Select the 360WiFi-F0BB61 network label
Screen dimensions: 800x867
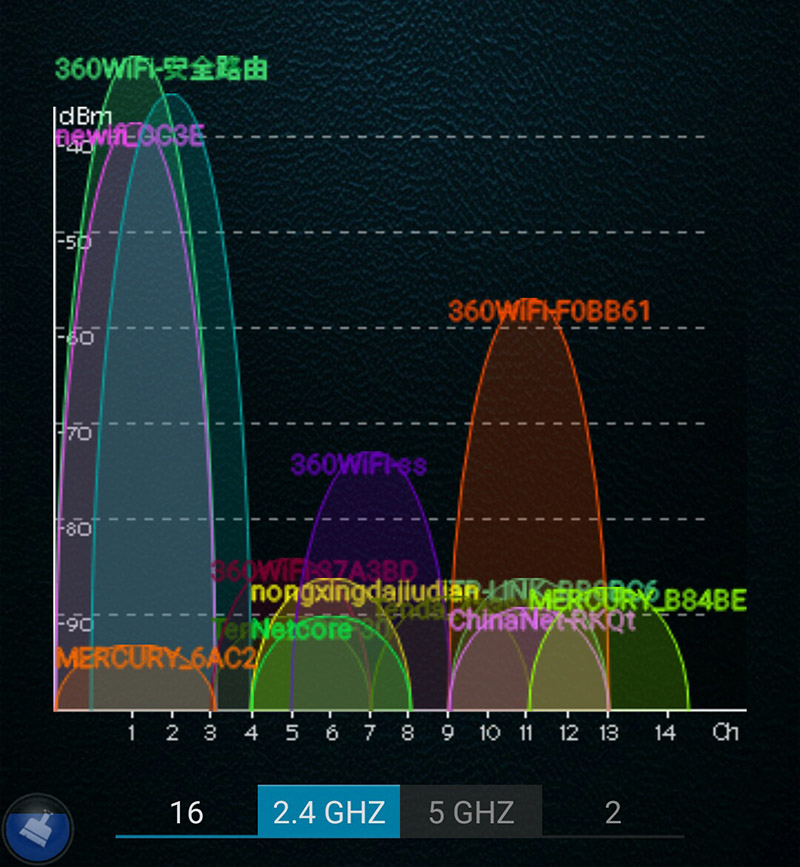click(549, 310)
